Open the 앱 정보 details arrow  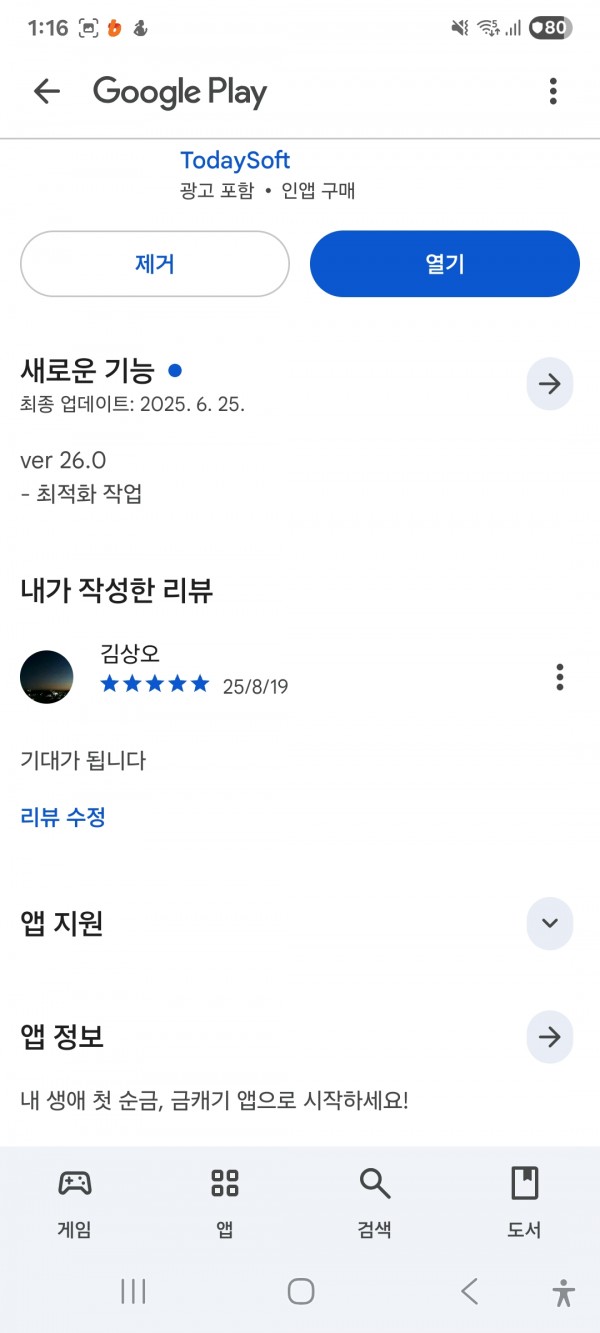pyautogui.click(x=550, y=1037)
